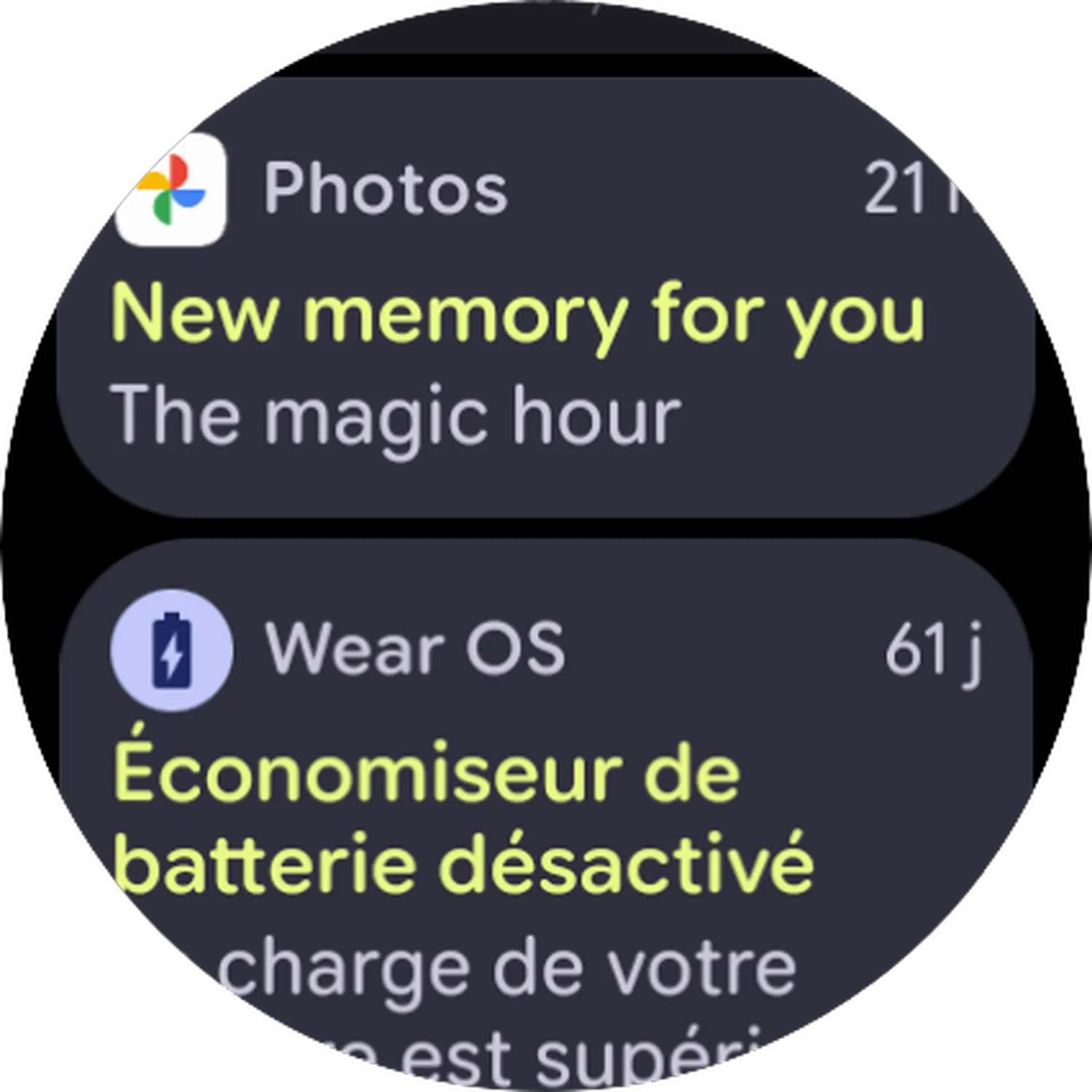Open the Photos 'New memory for you' notification

(517, 313)
